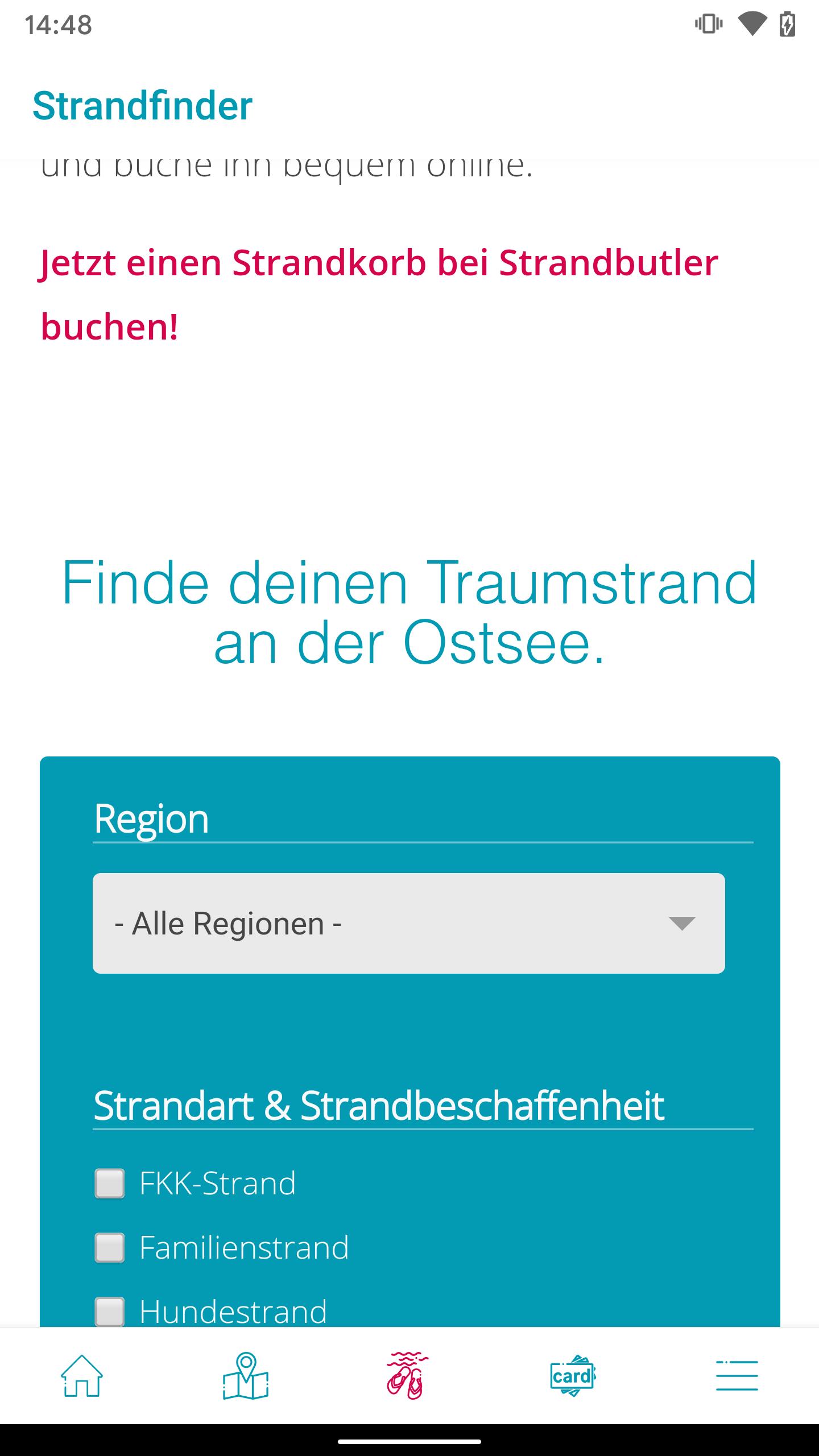Check the FKK-Strand checkbox
Image resolution: width=819 pixels, height=1456 pixels.
[x=109, y=1184]
